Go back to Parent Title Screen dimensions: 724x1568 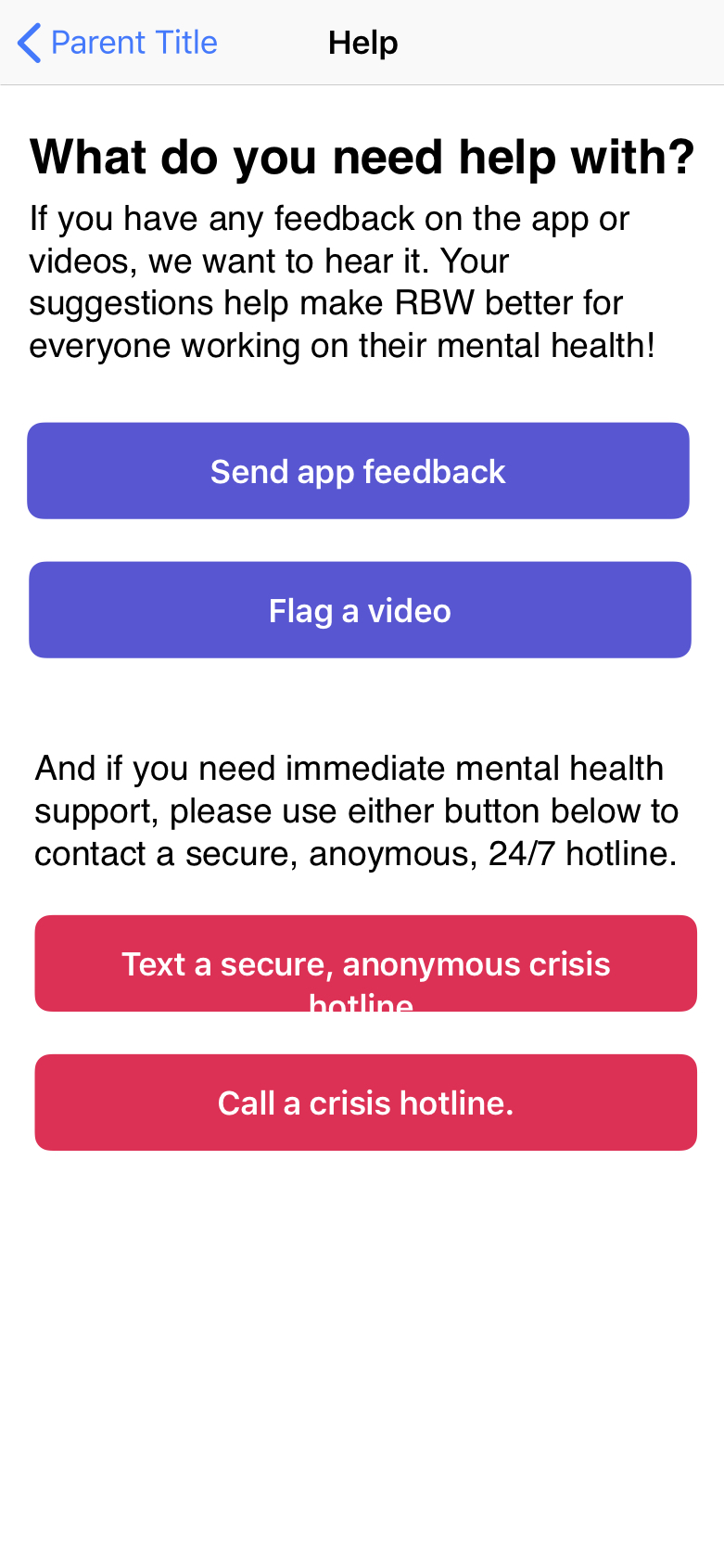[x=118, y=43]
